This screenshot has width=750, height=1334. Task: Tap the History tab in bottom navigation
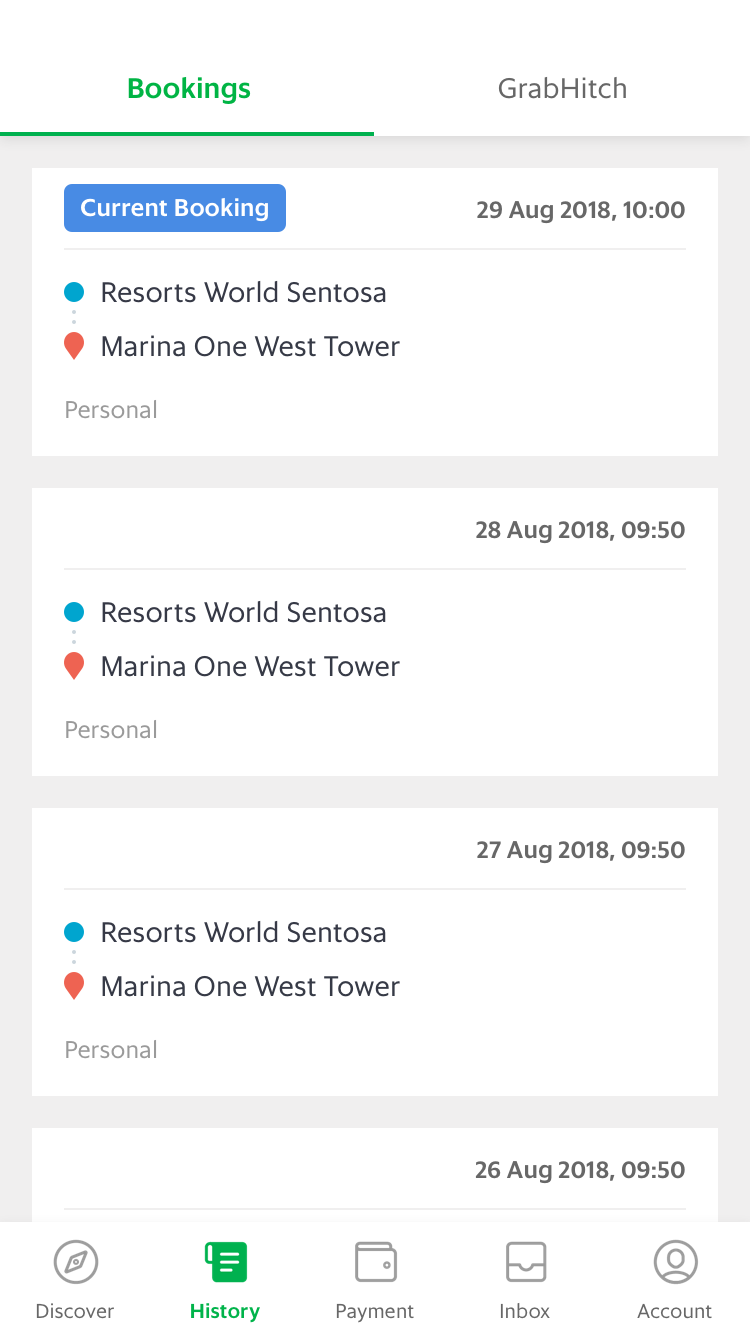pyautogui.click(x=225, y=1280)
